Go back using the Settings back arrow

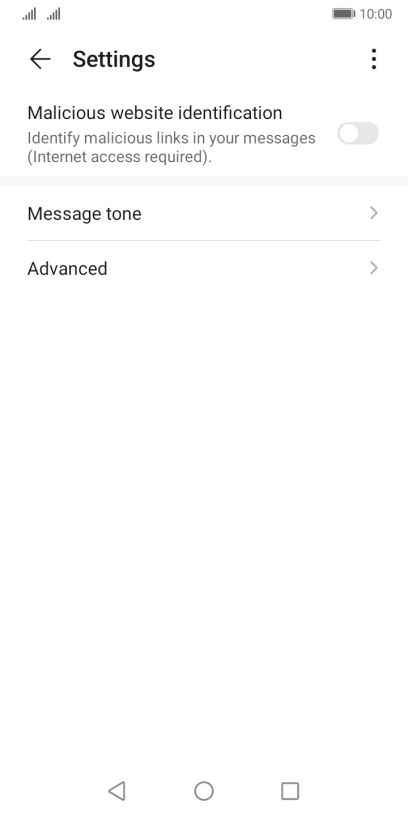[40, 59]
